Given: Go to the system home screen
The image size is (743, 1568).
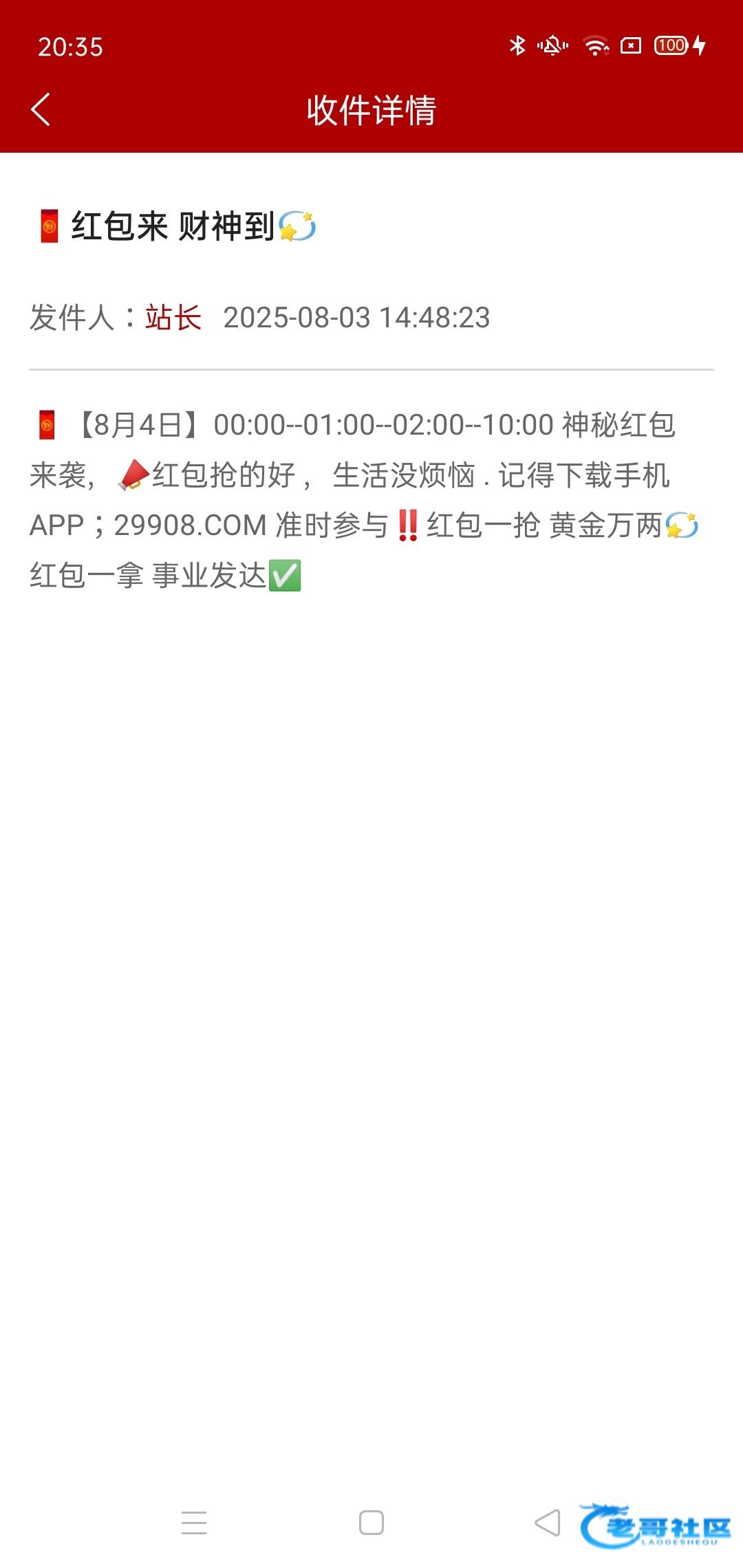Looking at the screenshot, I should pyautogui.click(x=371, y=1523).
